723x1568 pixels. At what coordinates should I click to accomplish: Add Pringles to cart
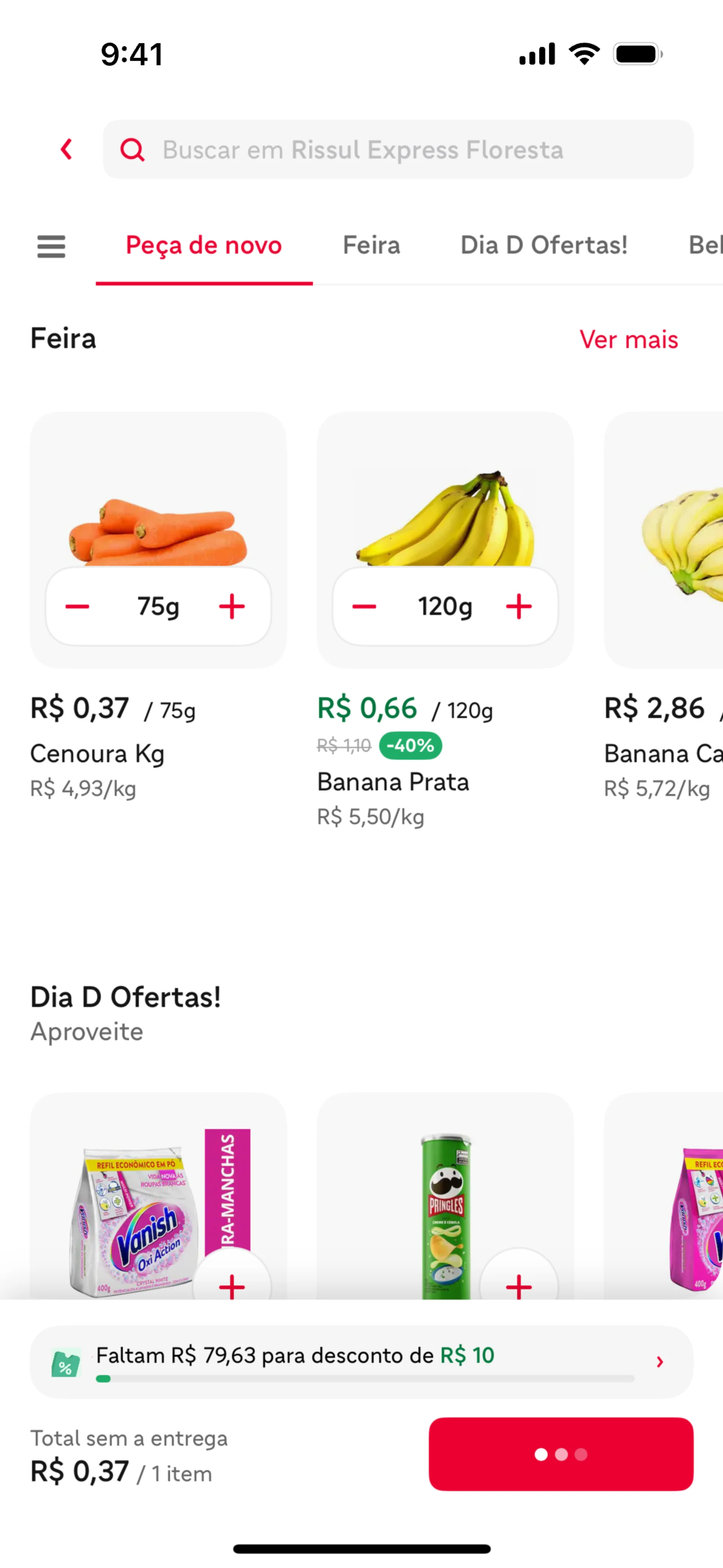coord(519,1285)
